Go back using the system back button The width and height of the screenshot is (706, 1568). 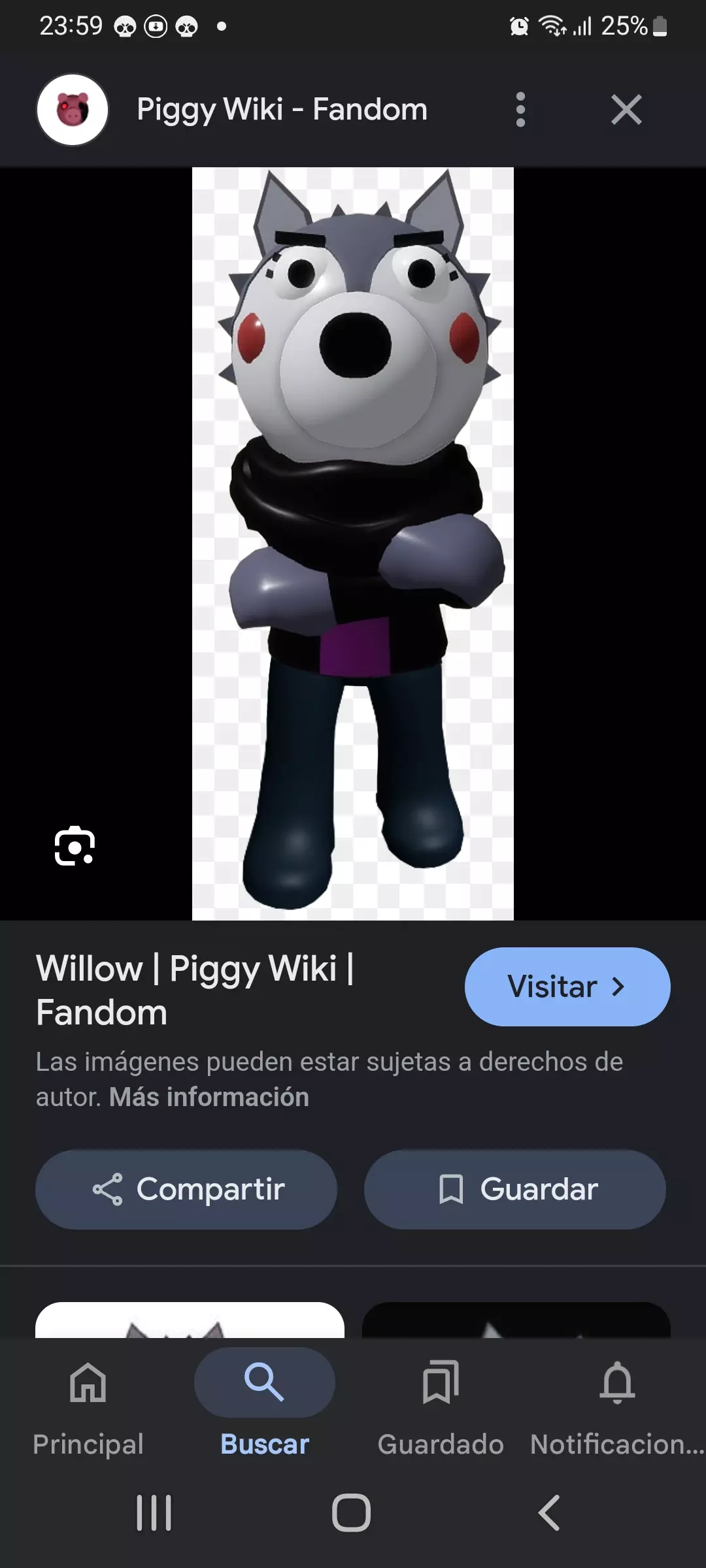(x=549, y=1512)
